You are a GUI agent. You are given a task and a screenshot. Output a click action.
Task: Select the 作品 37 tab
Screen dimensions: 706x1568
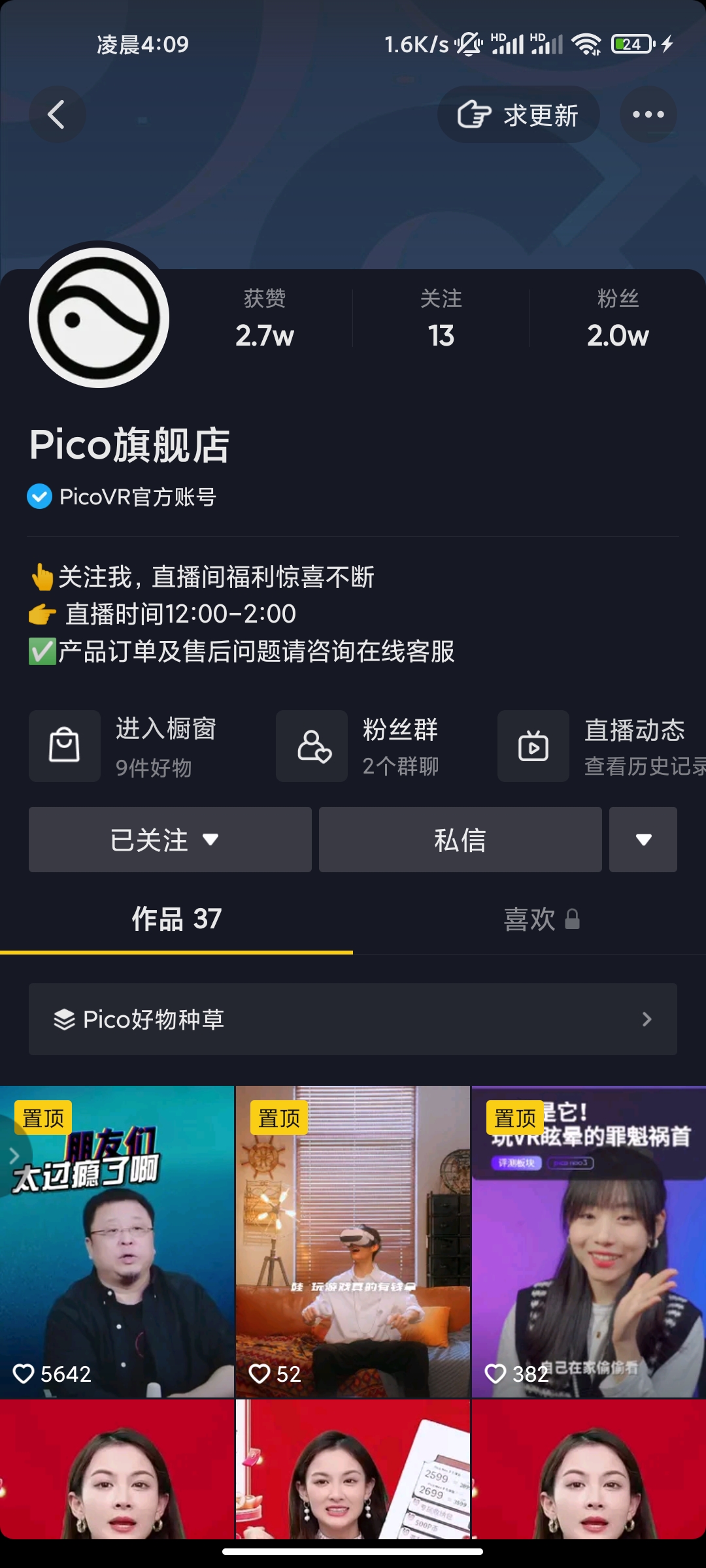click(176, 919)
